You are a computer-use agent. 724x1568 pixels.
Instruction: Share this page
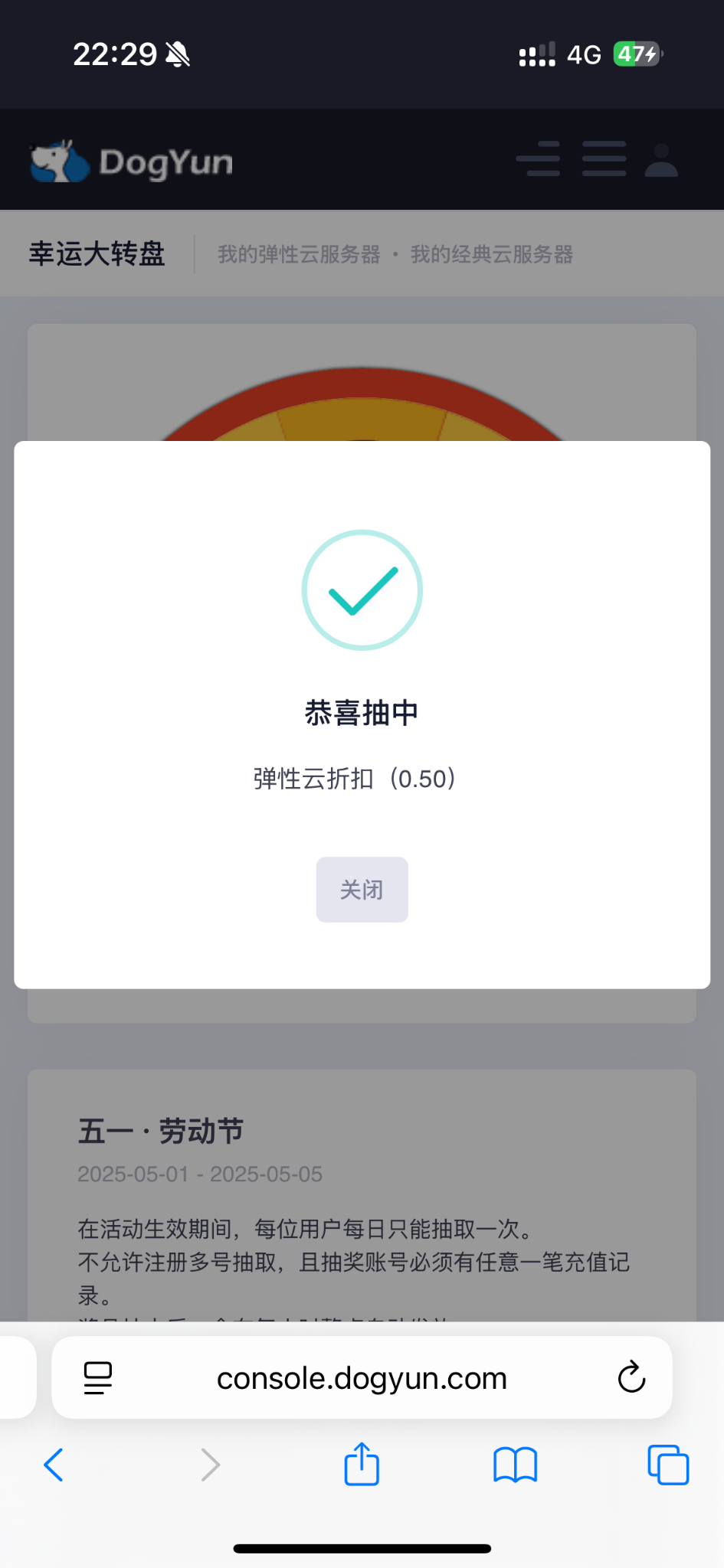point(362,1464)
